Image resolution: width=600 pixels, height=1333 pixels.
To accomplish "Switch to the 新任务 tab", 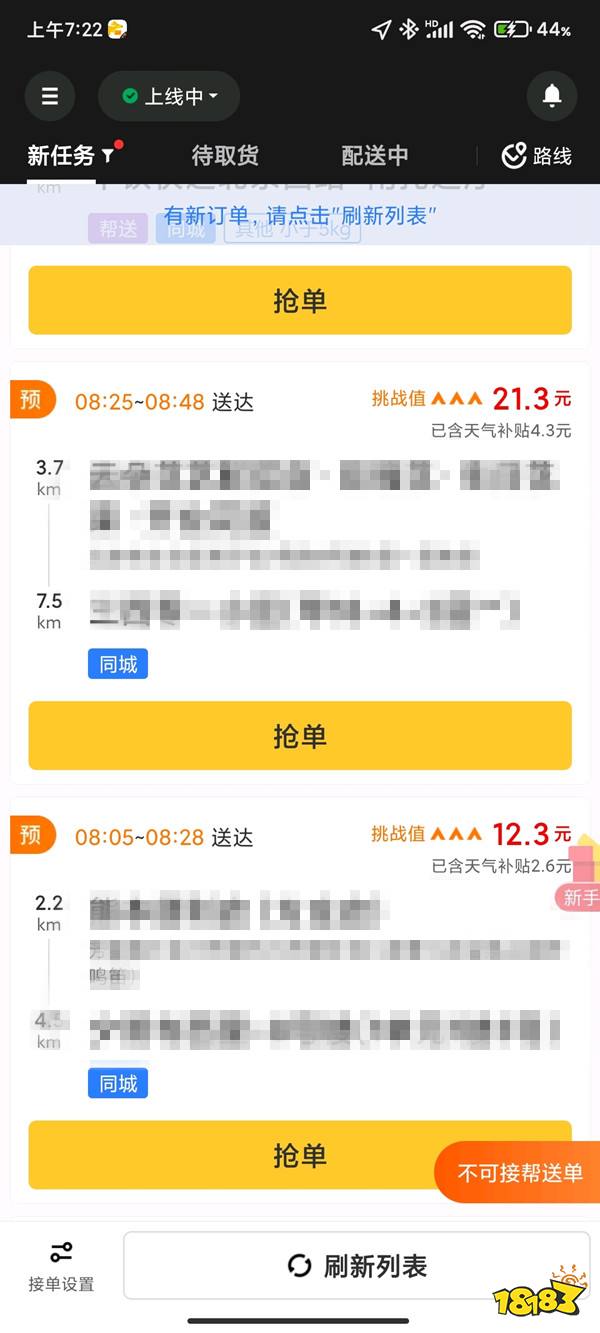I will click(x=62, y=155).
